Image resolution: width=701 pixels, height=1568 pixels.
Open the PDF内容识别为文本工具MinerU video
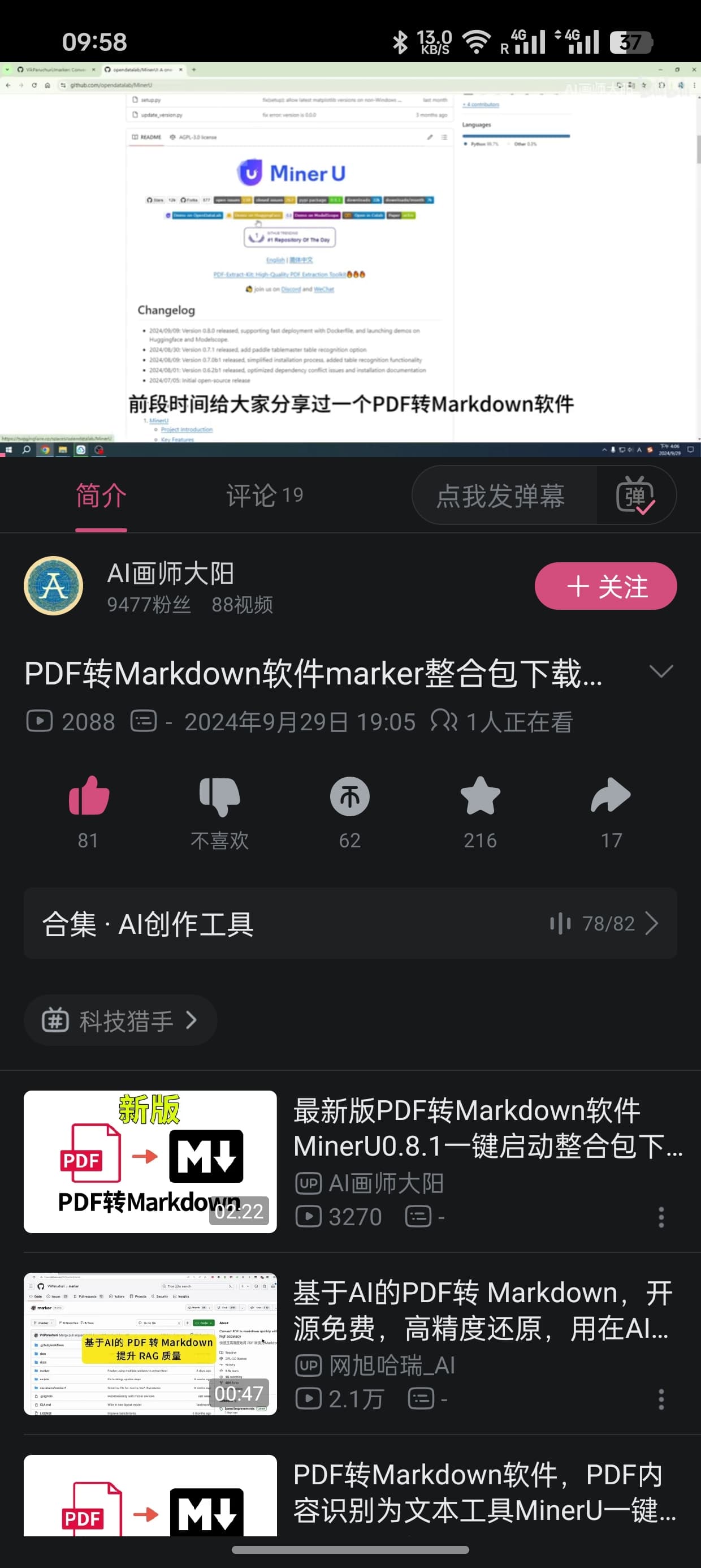353,1496
